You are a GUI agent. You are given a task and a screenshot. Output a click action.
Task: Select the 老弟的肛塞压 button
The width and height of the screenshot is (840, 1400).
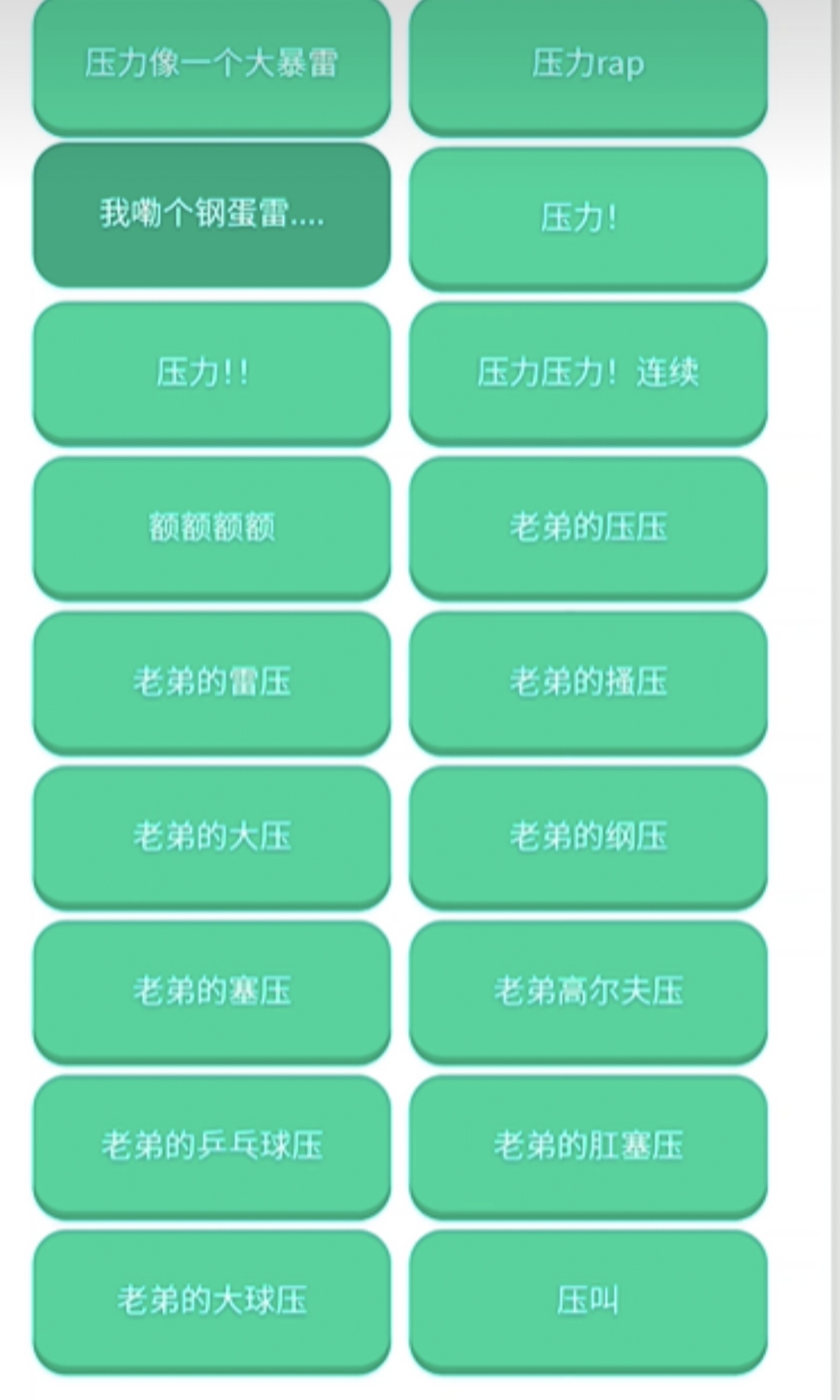pos(588,1146)
